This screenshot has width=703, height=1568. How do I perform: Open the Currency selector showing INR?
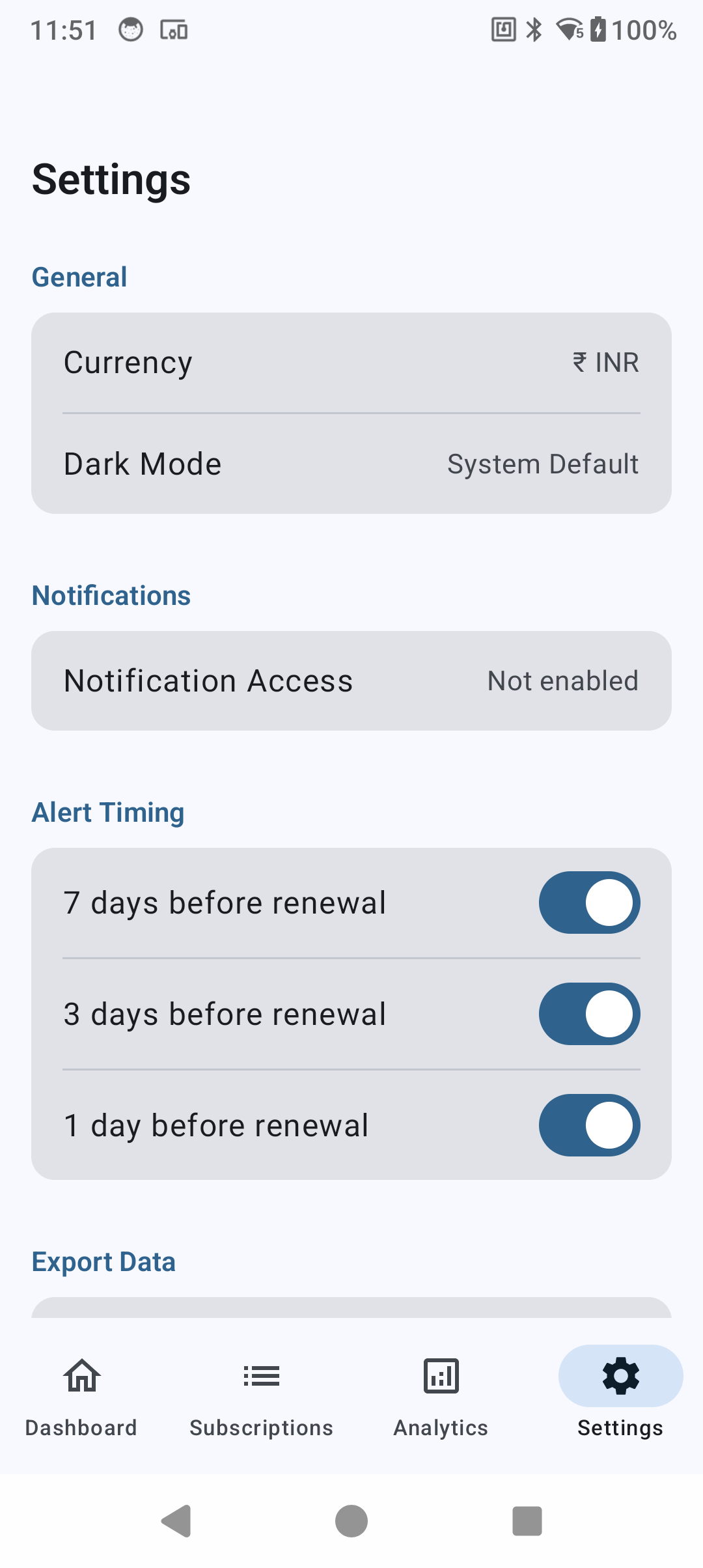(x=351, y=363)
